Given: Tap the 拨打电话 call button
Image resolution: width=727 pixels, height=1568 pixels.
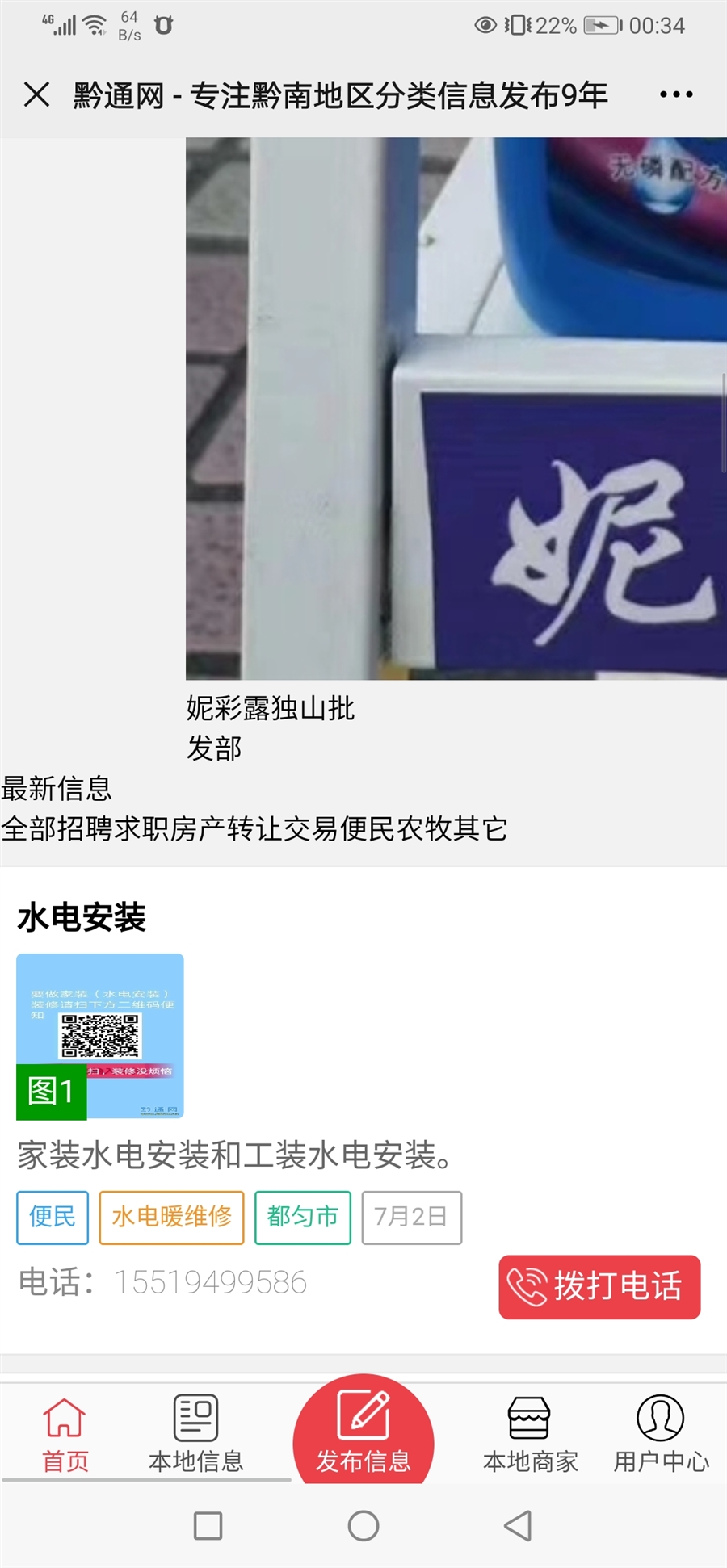Looking at the screenshot, I should [x=599, y=1287].
